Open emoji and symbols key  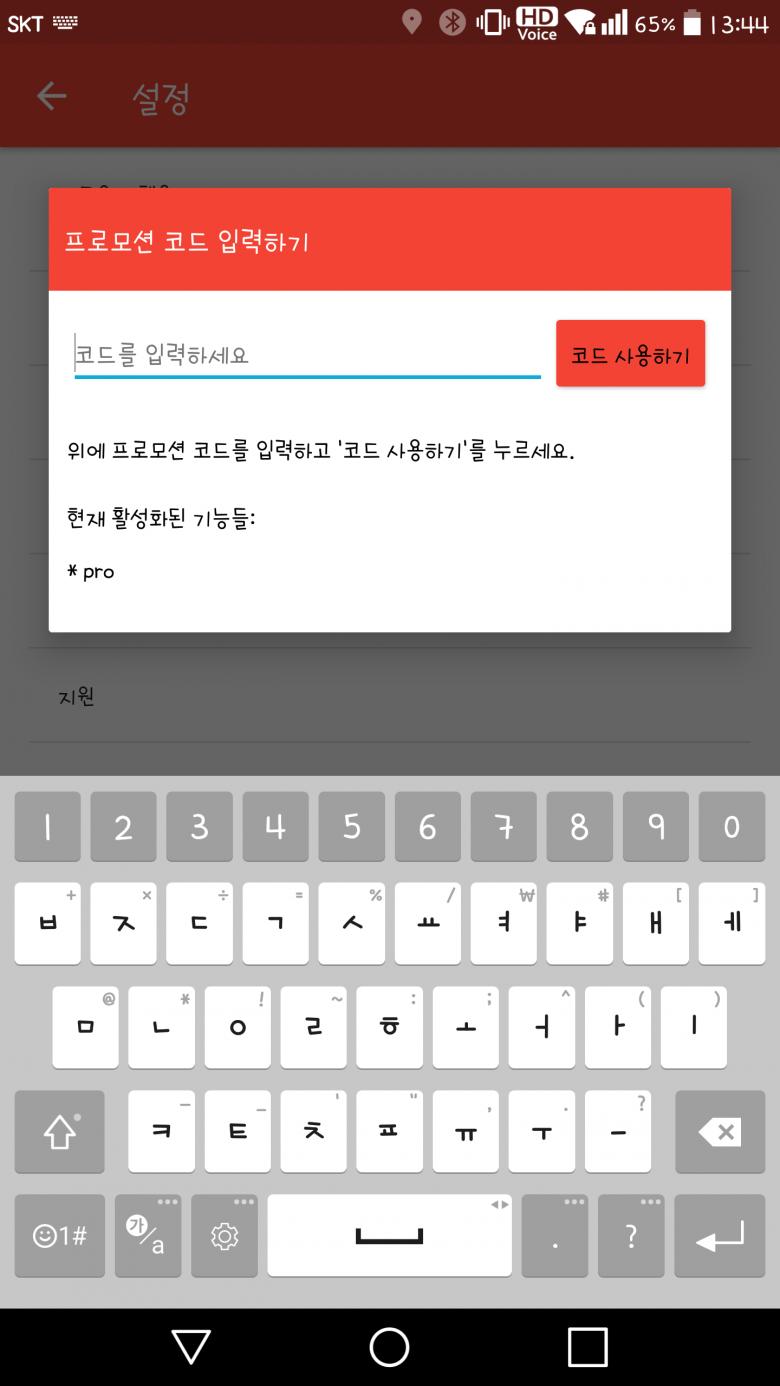tap(59, 1236)
